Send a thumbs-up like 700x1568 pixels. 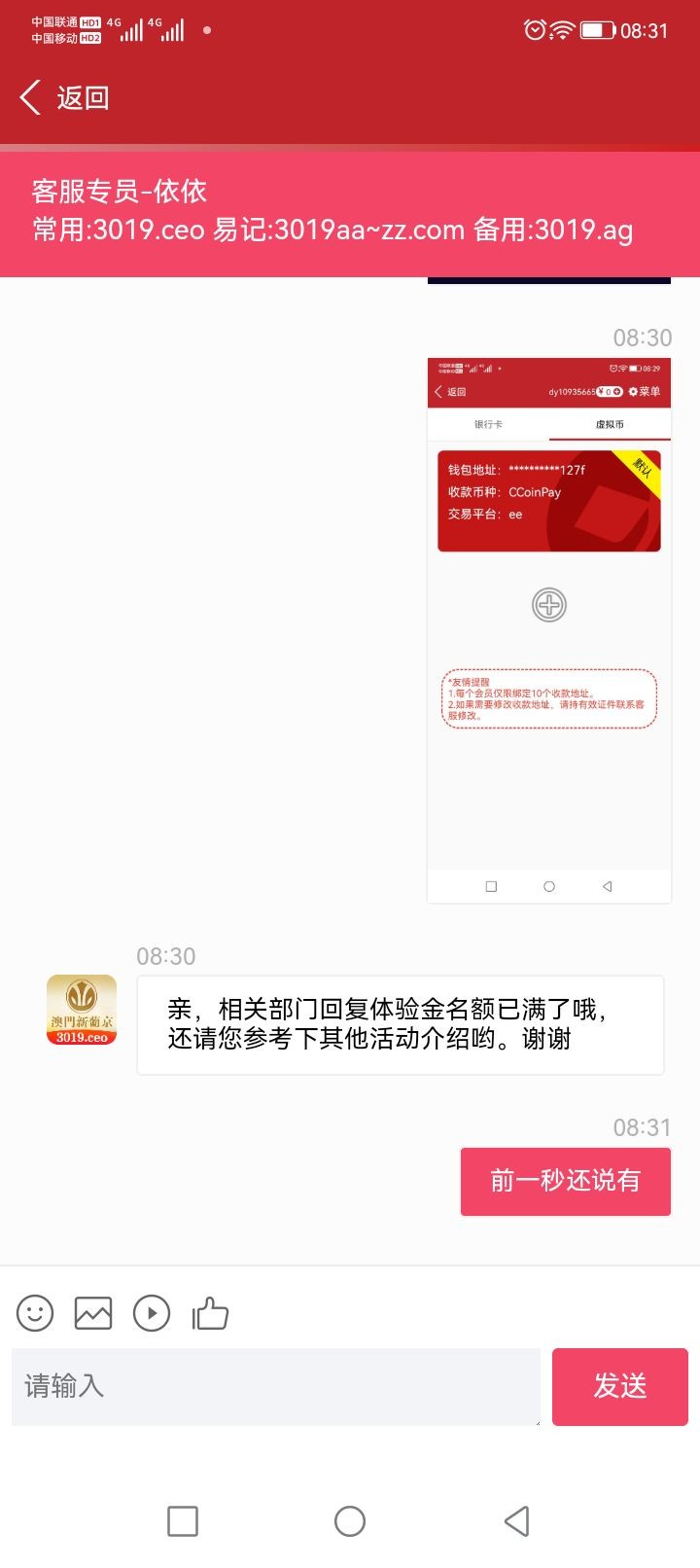210,1313
